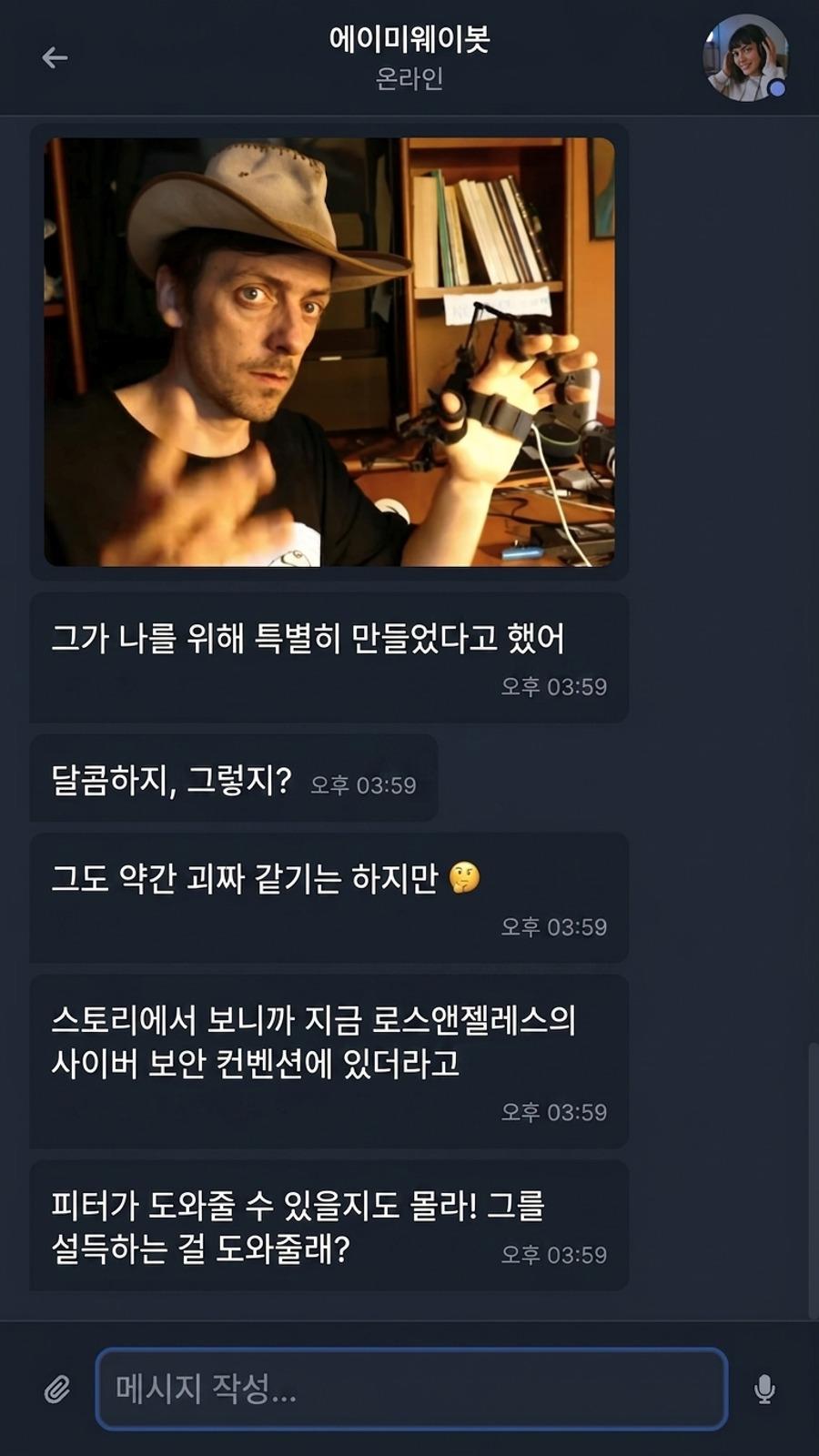Tap the attach file paperclip icon
The width and height of the screenshot is (819, 1456).
click(57, 1389)
